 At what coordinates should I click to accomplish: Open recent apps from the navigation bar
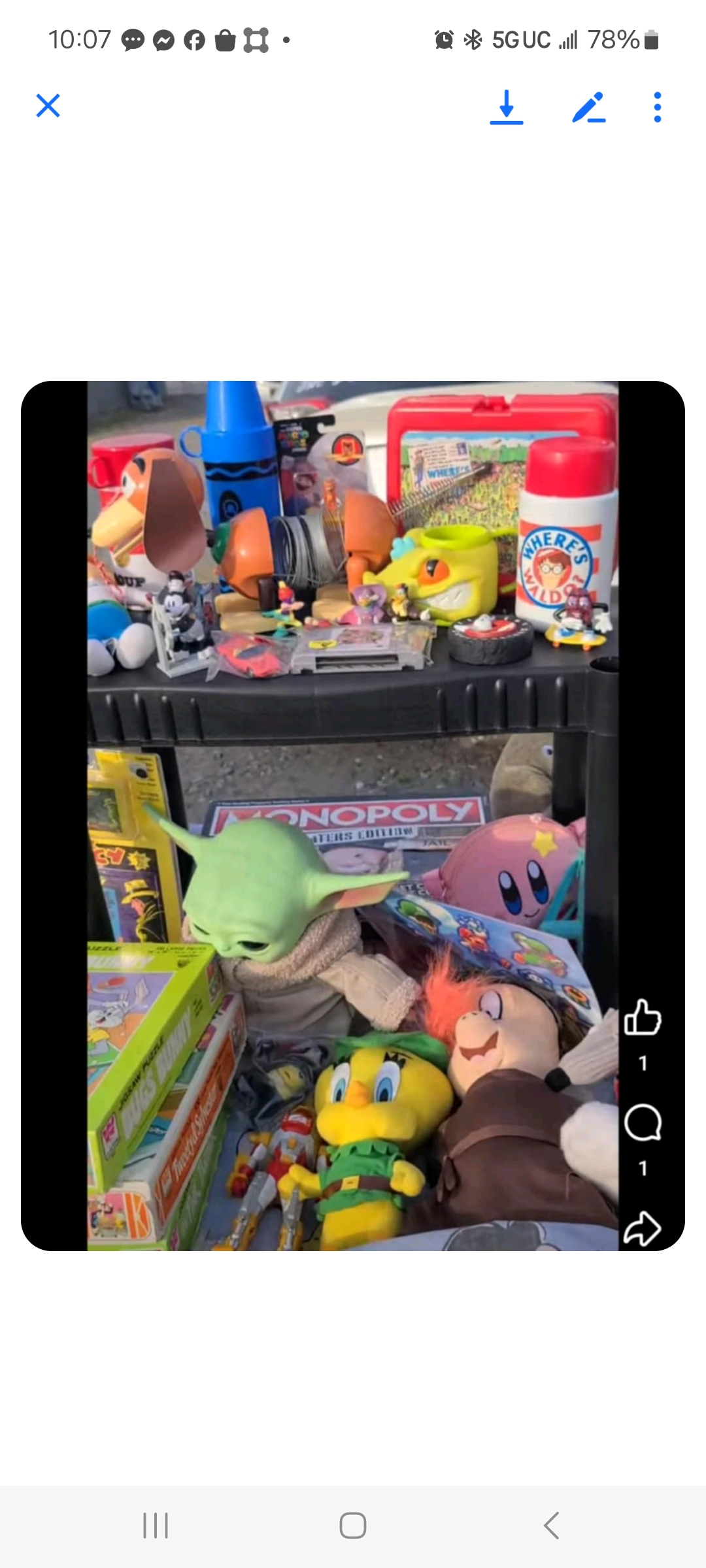click(x=156, y=1526)
